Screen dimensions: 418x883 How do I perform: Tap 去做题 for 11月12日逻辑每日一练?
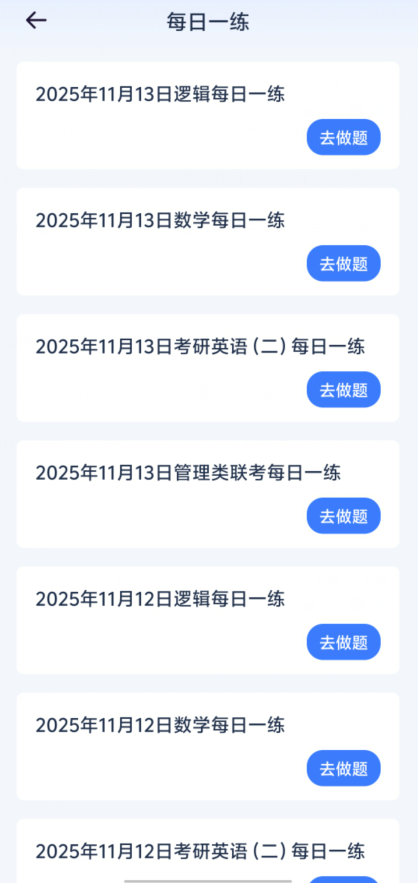click(344, 641)
